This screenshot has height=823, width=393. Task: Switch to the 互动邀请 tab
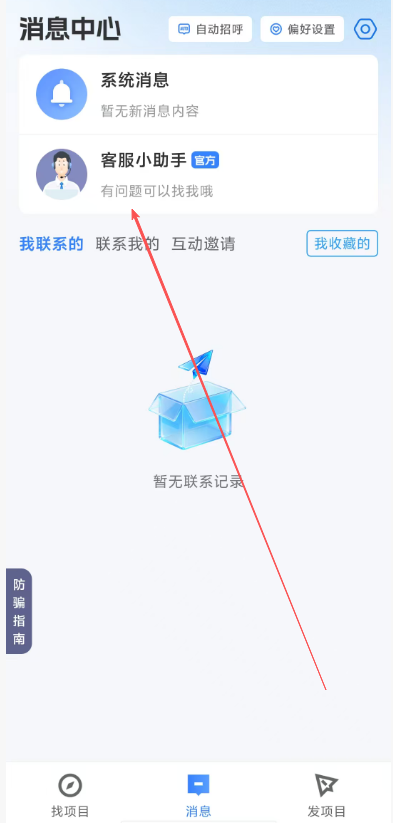203,244
